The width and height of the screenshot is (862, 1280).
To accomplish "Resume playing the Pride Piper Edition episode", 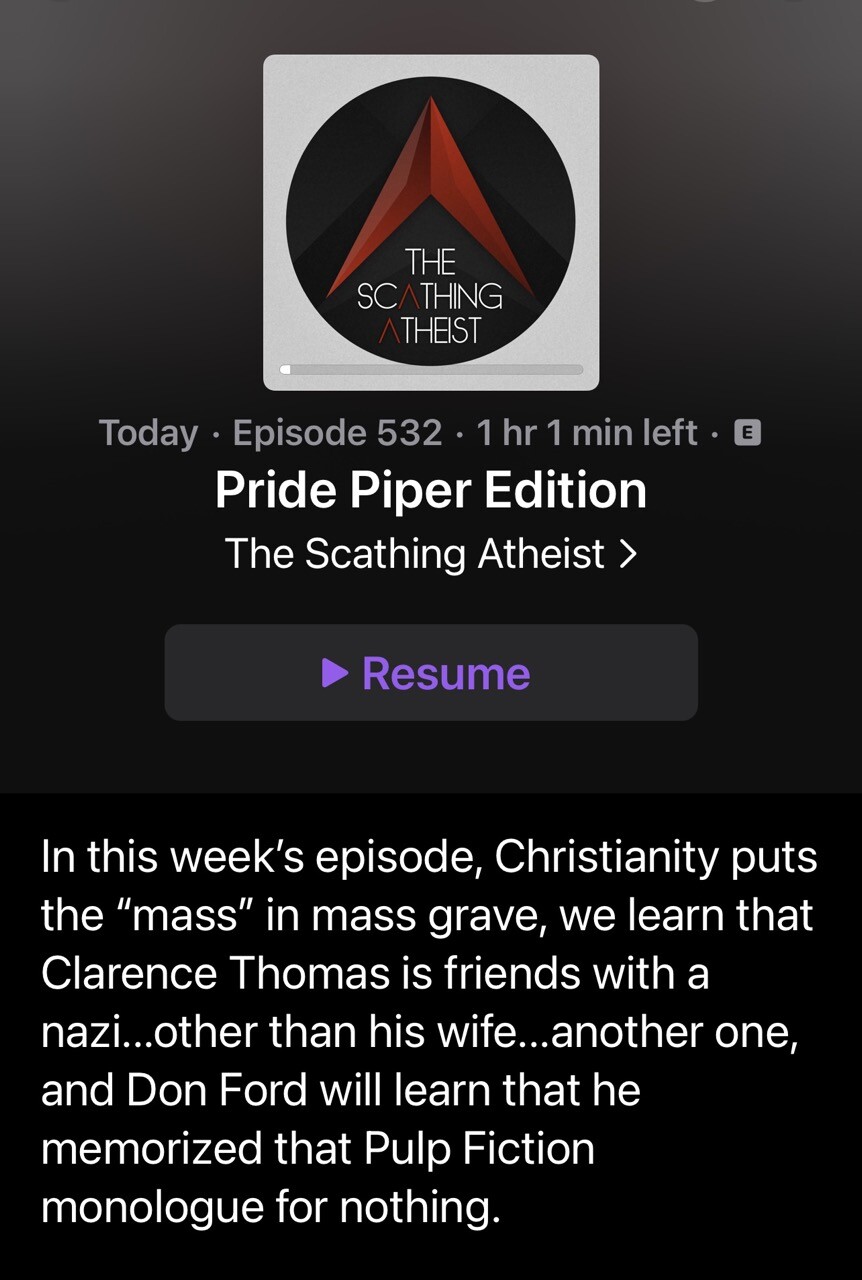I will coord(430,673).
